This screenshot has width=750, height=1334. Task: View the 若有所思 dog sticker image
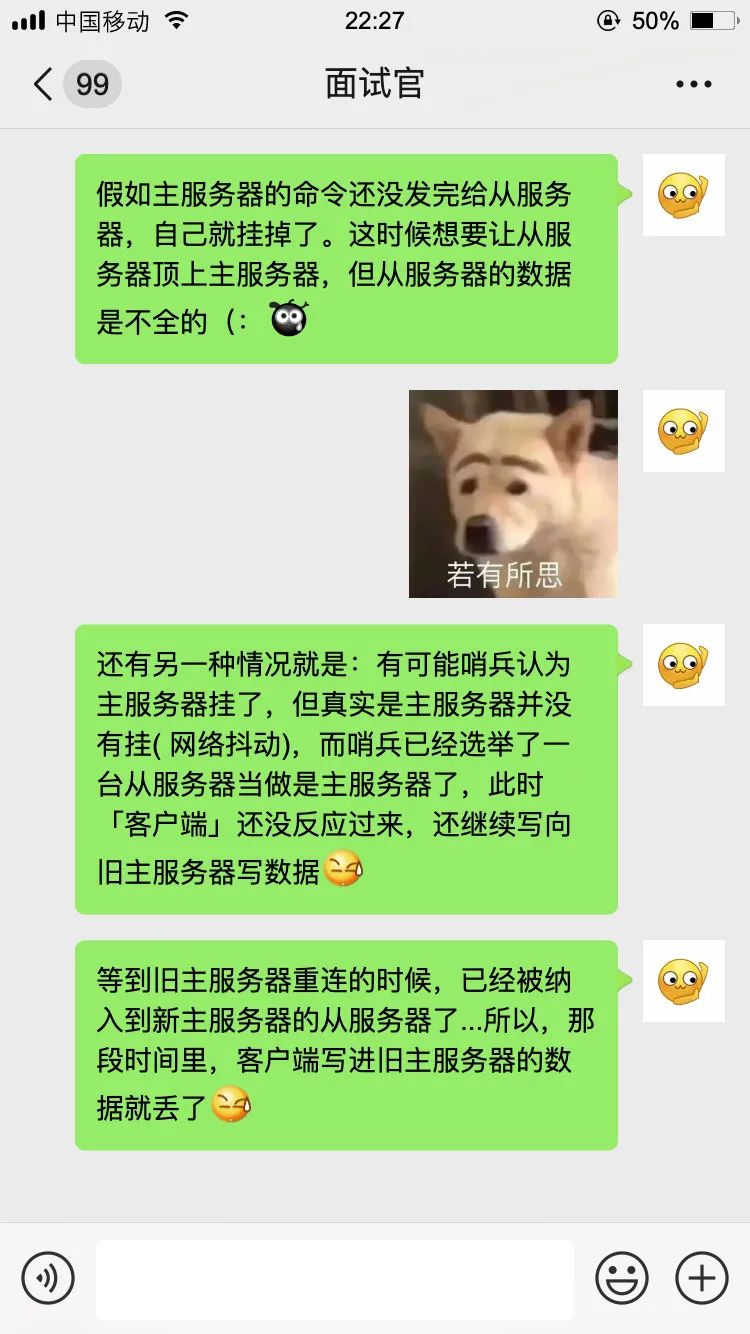(x=513, y=494)
